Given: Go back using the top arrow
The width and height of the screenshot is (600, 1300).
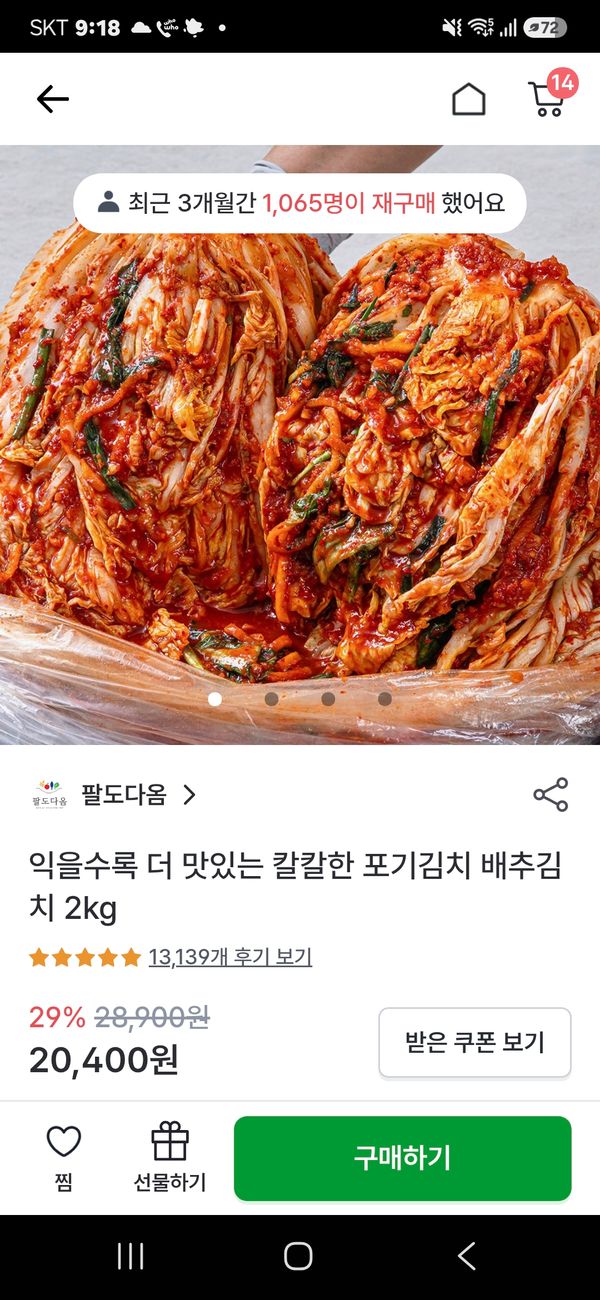Looking at the screenshot, I should point(52,99).
